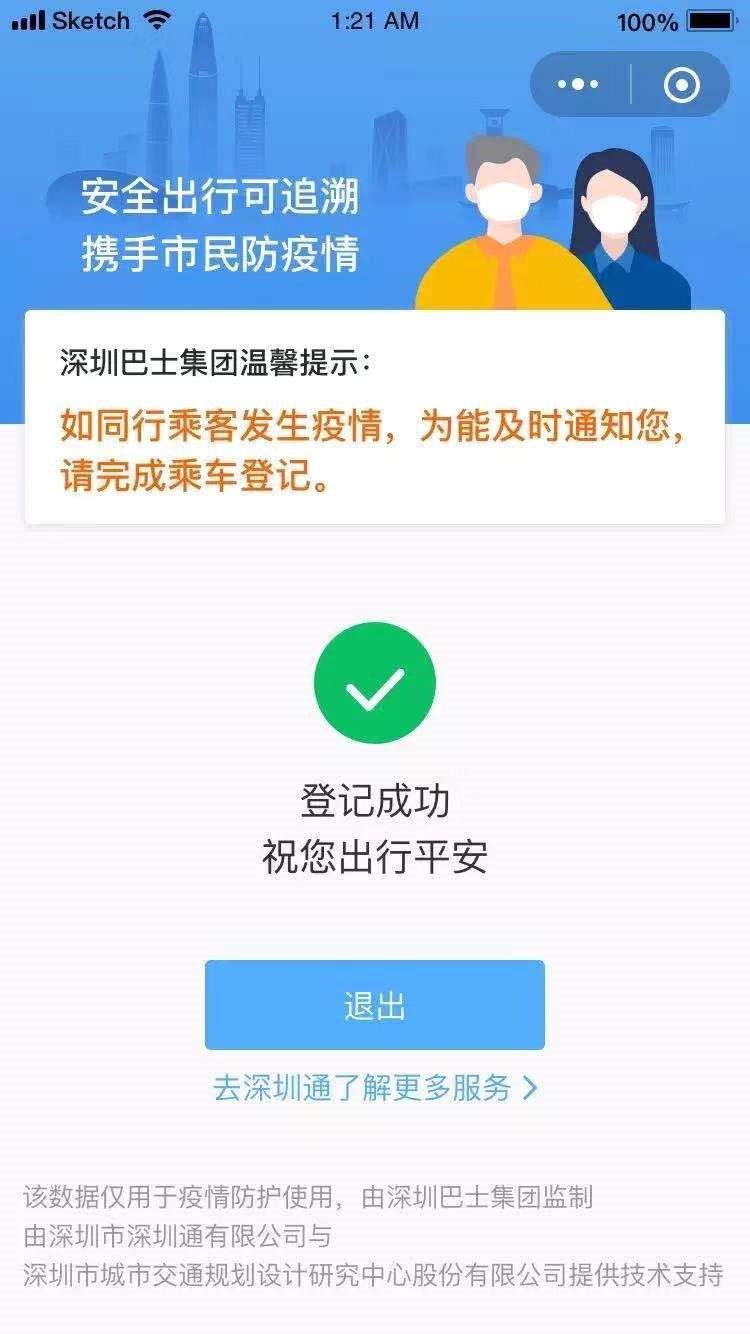This screenshot has height=1334, width=750.
Task: Close the mini program with the circle icon
Action: [682, 85]
